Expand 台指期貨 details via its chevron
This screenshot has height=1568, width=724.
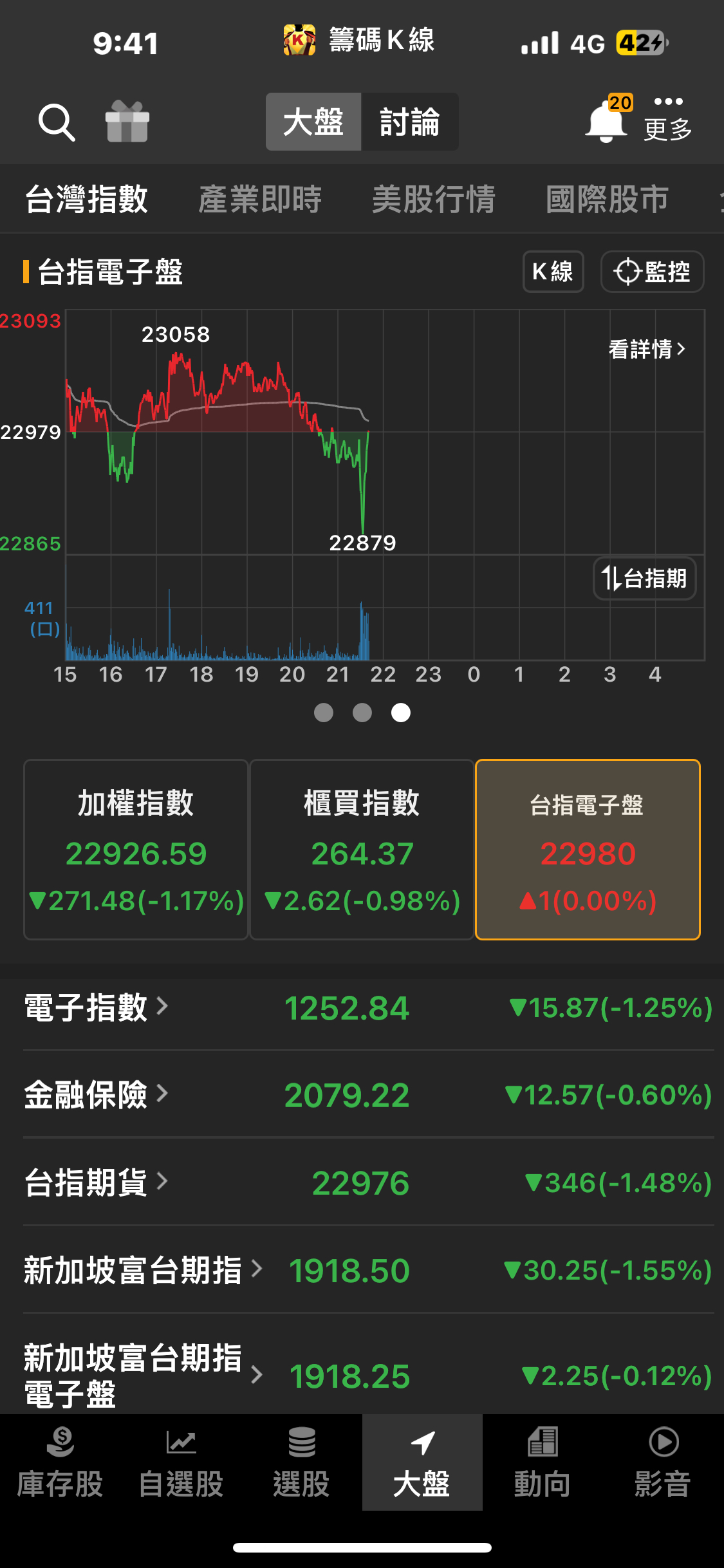(x=163, y=1181)
